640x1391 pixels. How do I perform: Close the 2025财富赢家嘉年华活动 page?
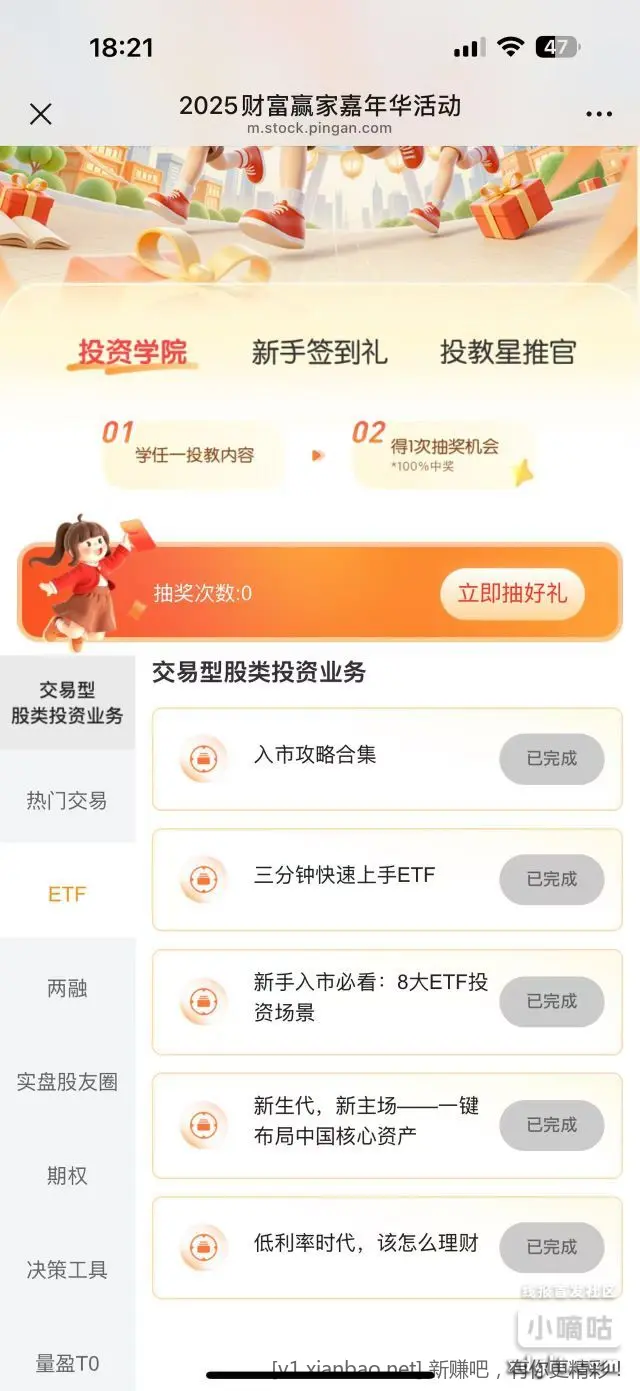(41, 114)
